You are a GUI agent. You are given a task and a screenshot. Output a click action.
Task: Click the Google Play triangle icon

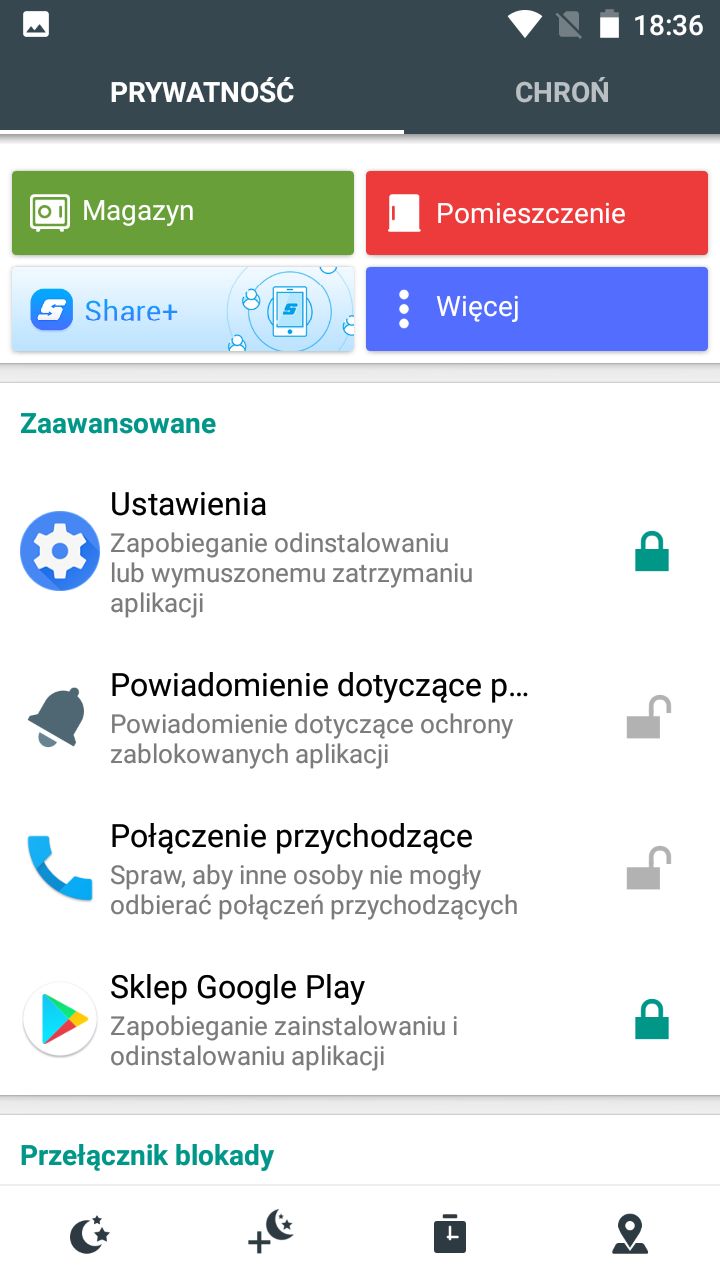coord(59,1018)
